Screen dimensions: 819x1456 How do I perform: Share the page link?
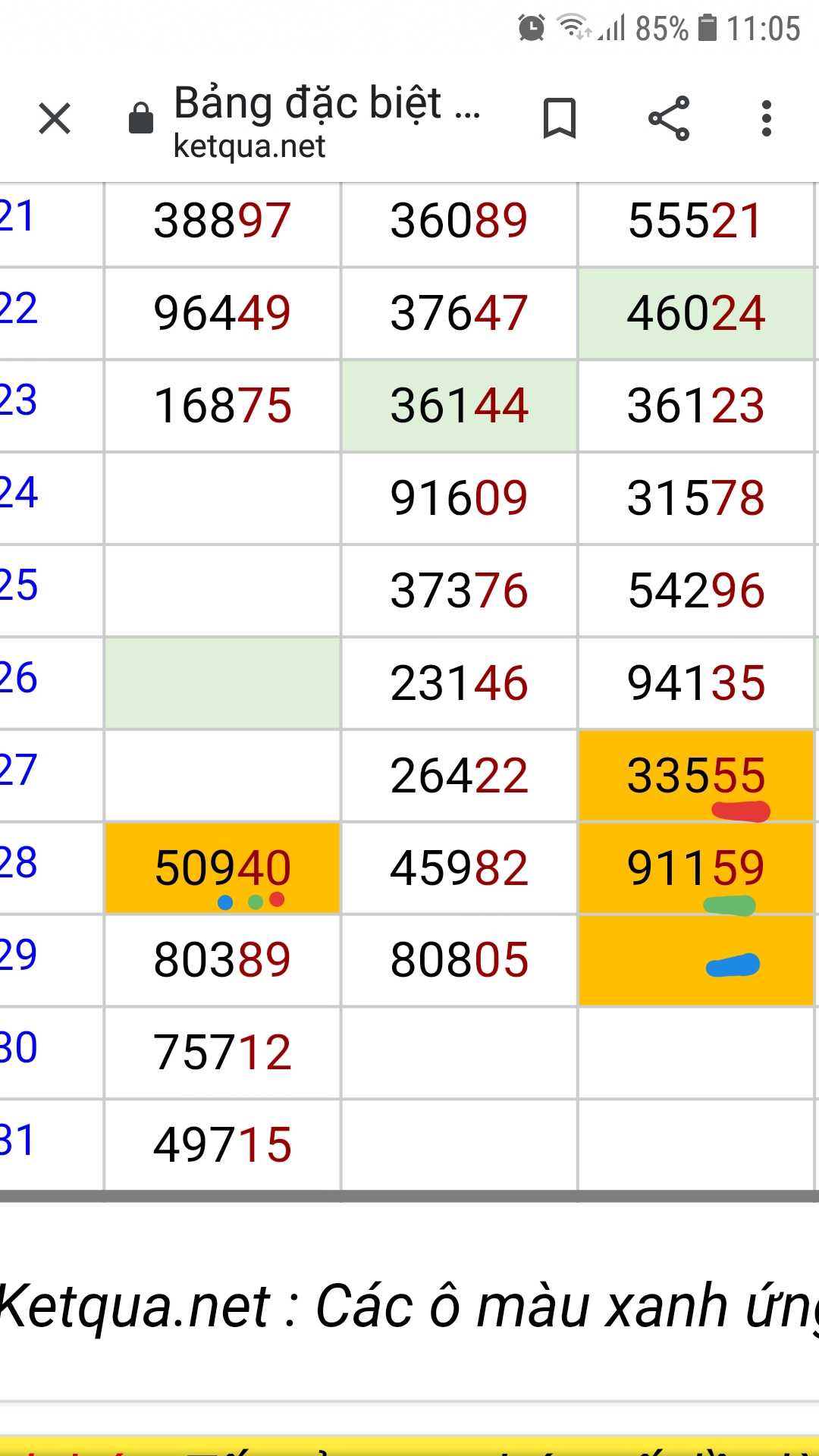669,118
